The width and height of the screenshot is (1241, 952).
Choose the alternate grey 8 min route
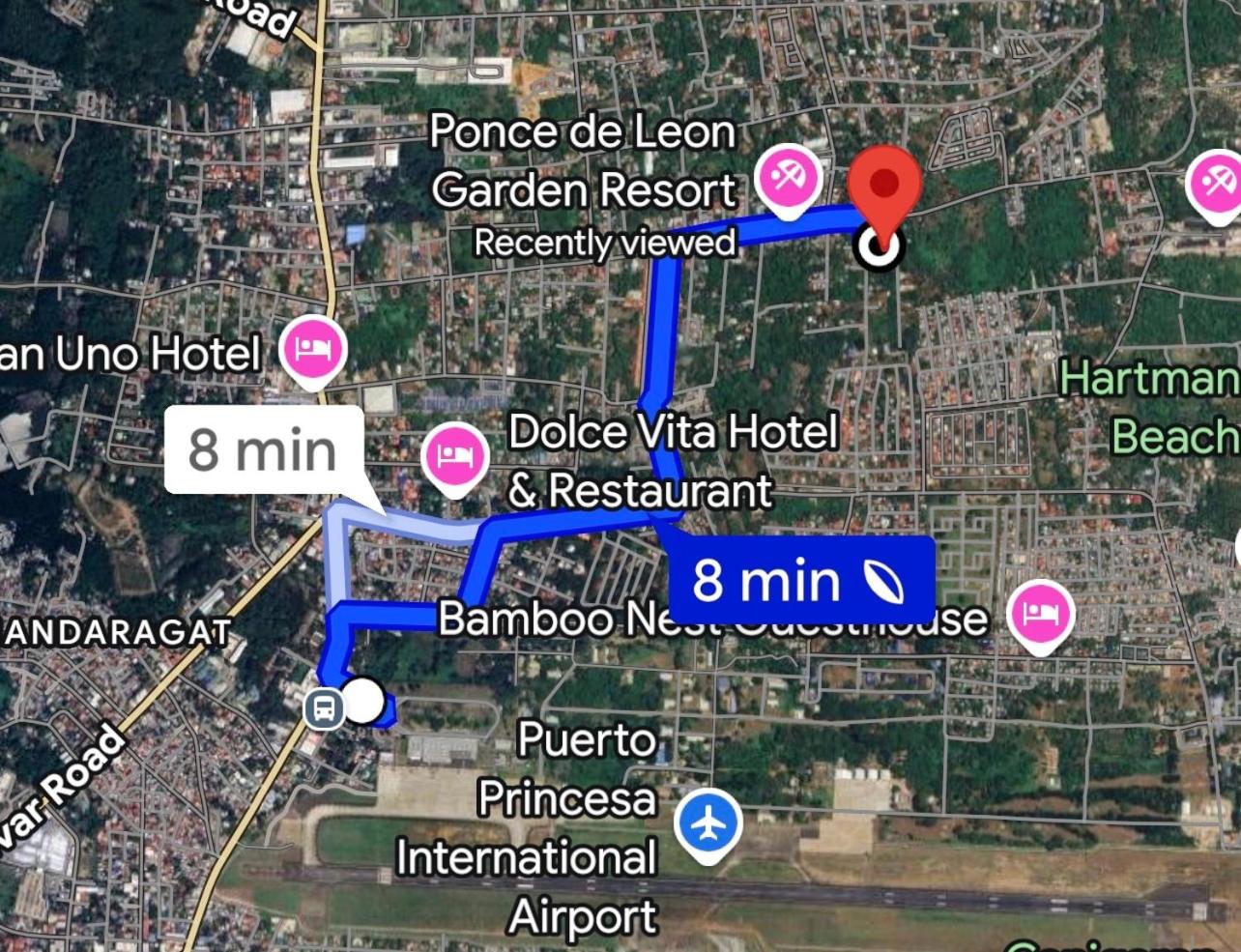[x=263, y=450]
